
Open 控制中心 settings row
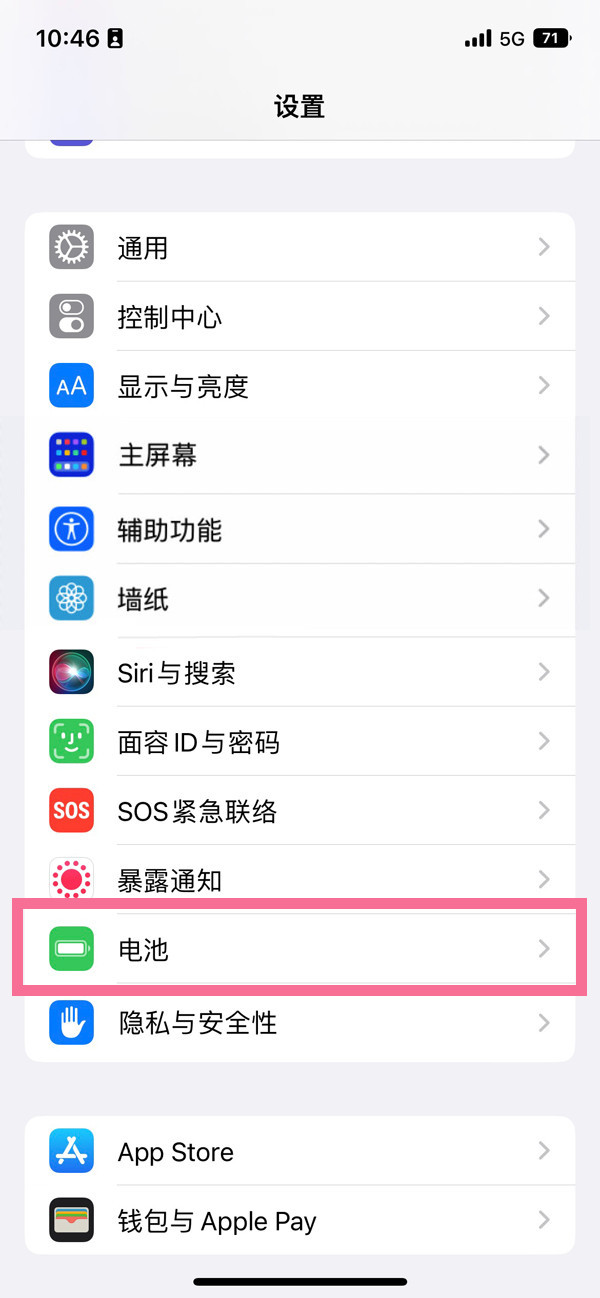pyautogui.click(x=300, y=317)
